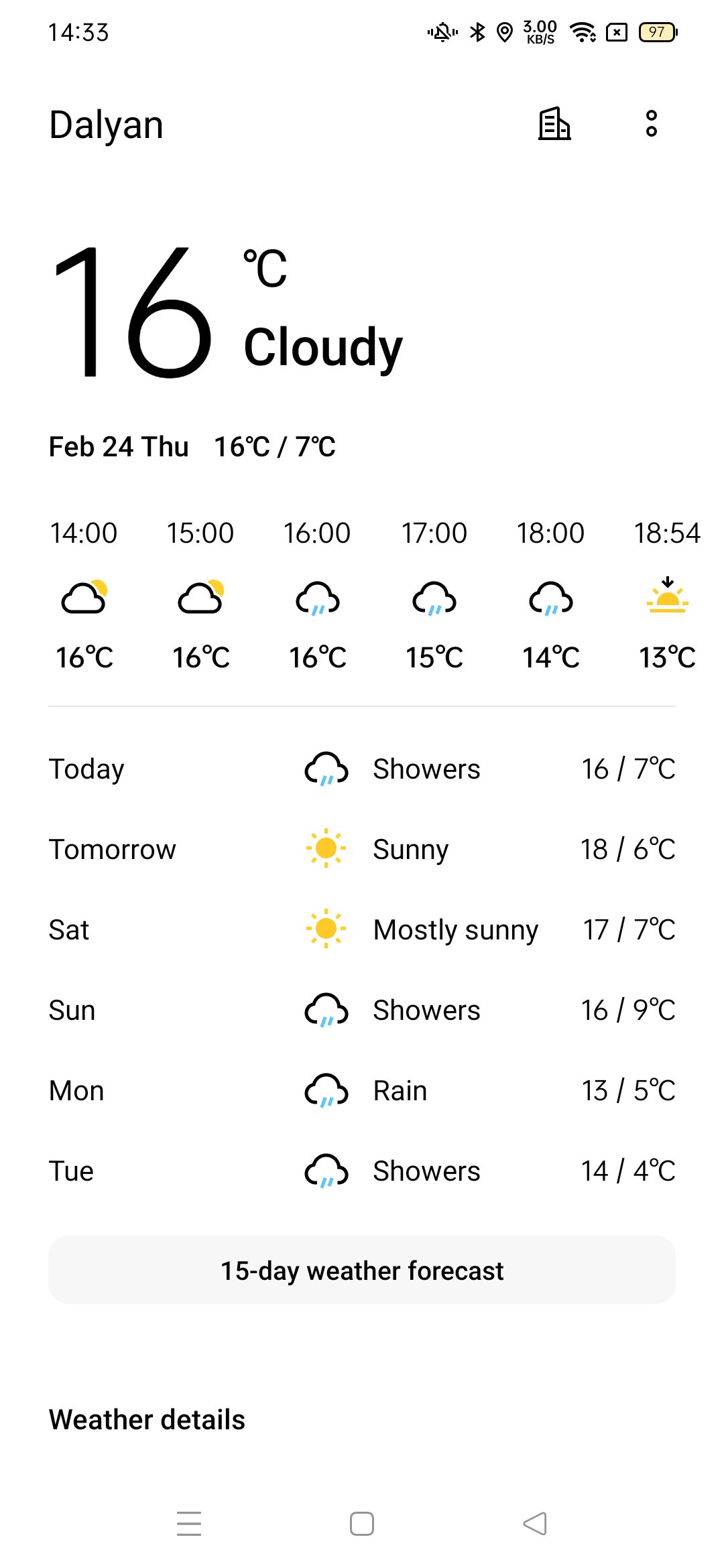The width and height of the screenshot is (724, 1568).
Task: Open the 15-day weather forecast
Action: pyautogui.click(x=362, y=1270)
